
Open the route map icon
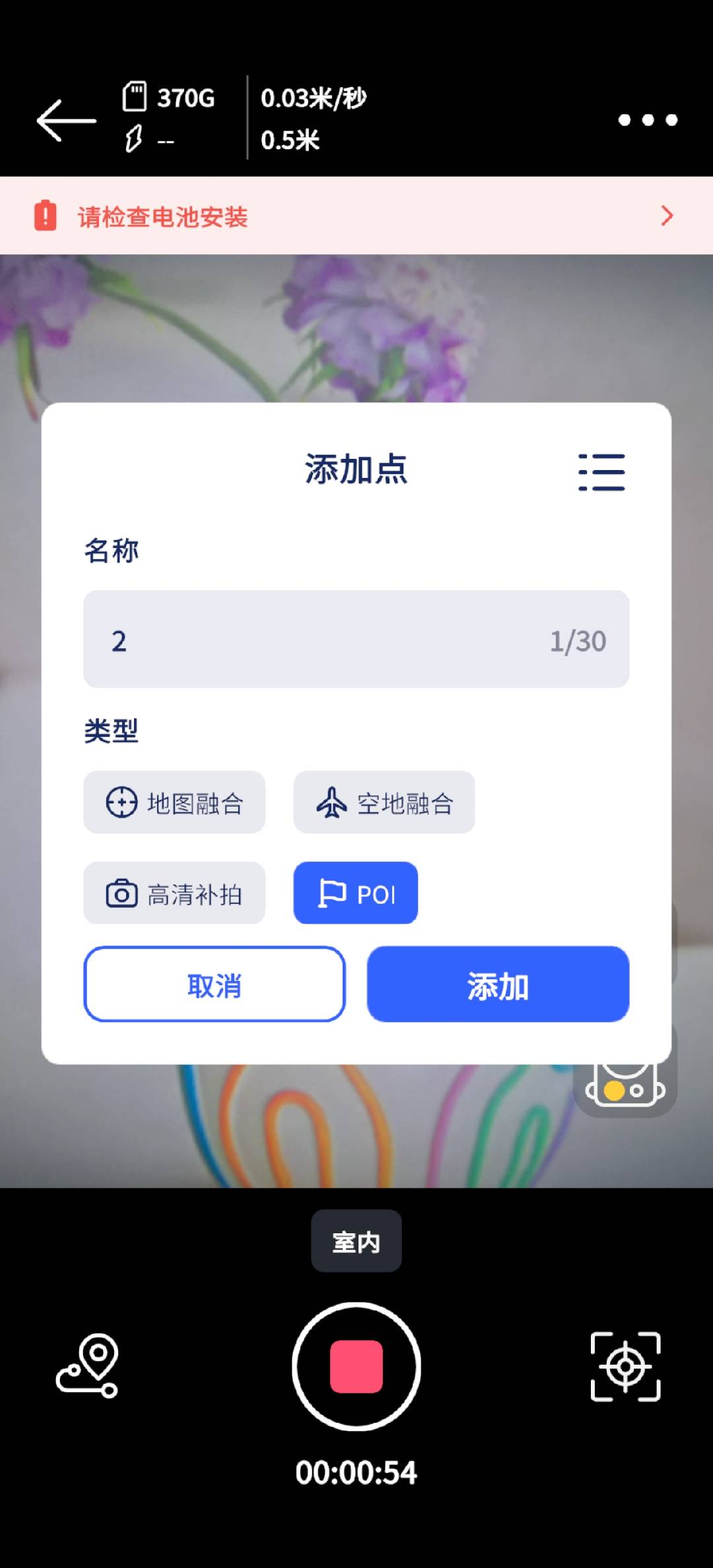(88, 1366)
